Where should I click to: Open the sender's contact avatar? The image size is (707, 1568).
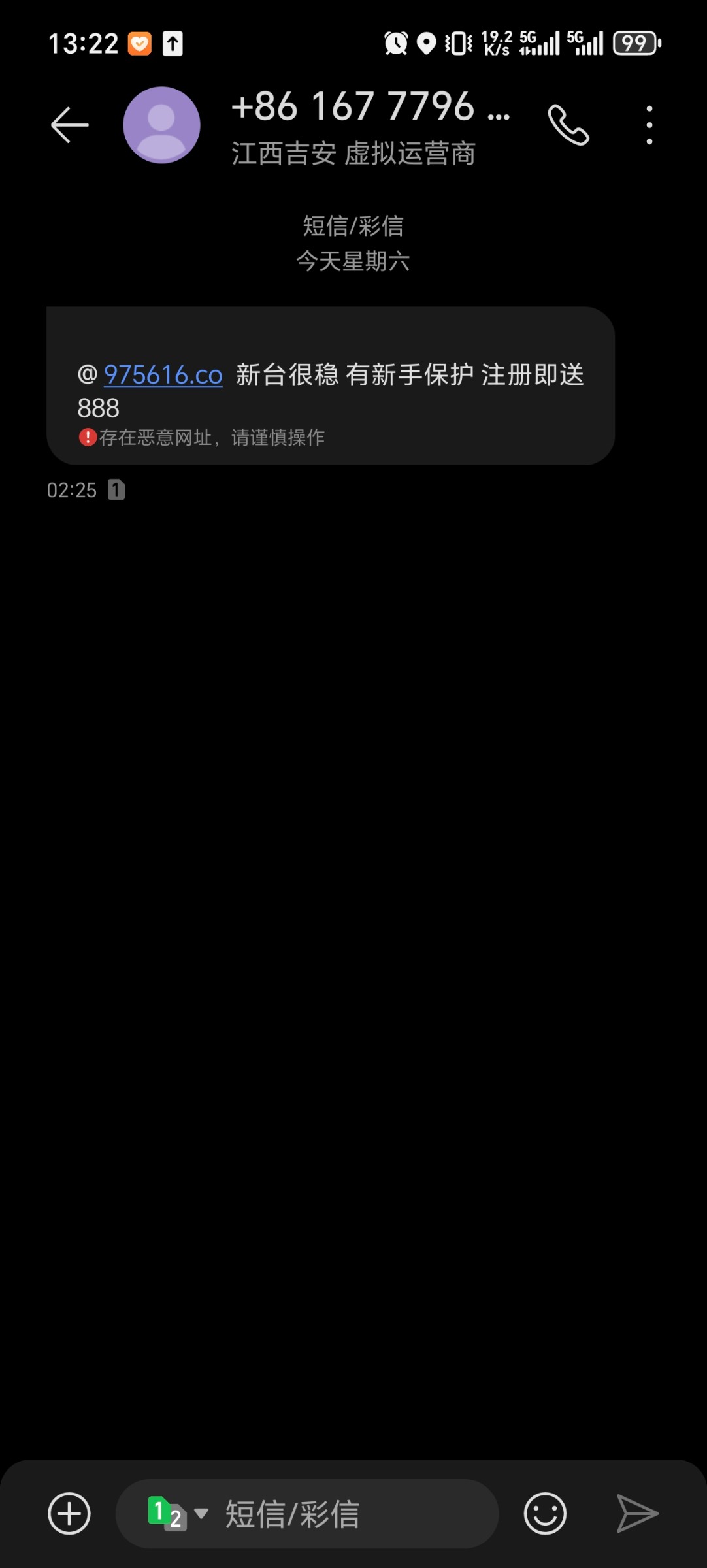161,125
